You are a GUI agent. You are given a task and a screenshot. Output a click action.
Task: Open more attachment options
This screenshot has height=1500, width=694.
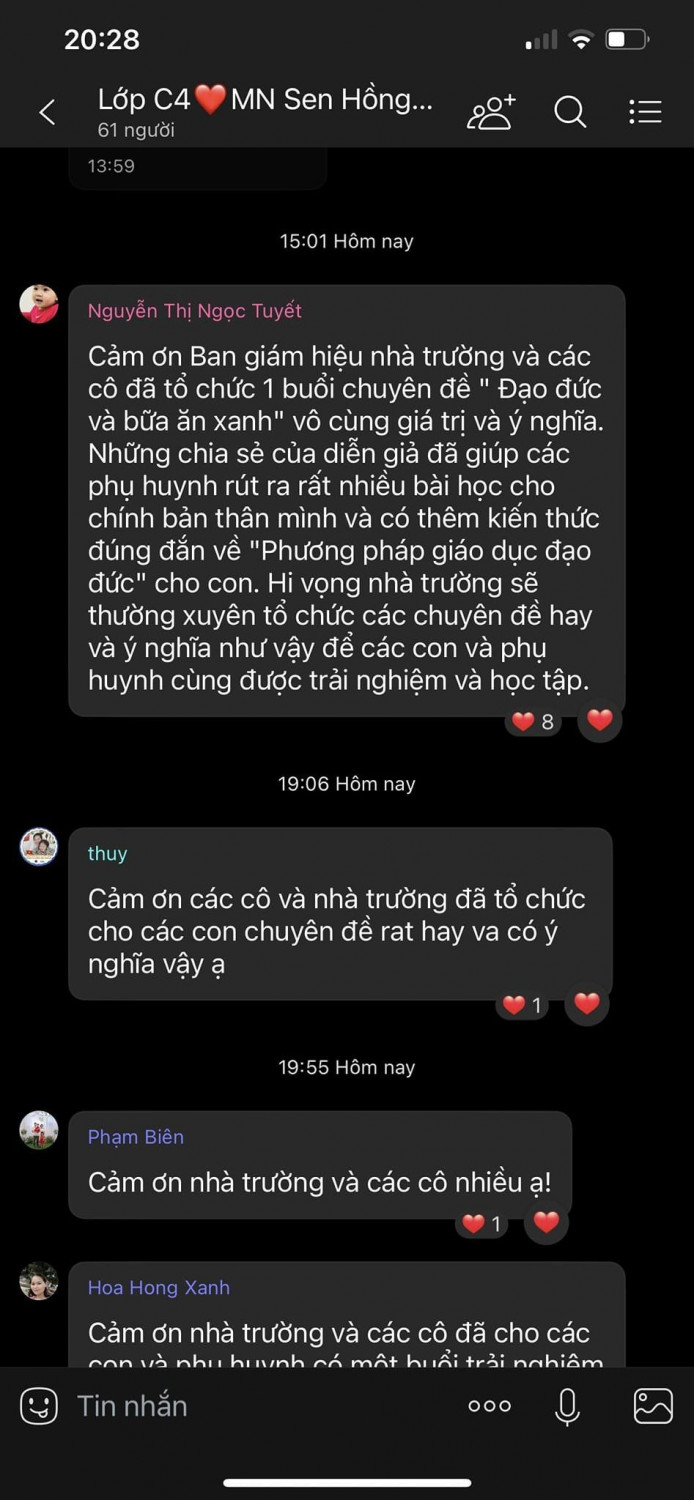coord(489,1406)
